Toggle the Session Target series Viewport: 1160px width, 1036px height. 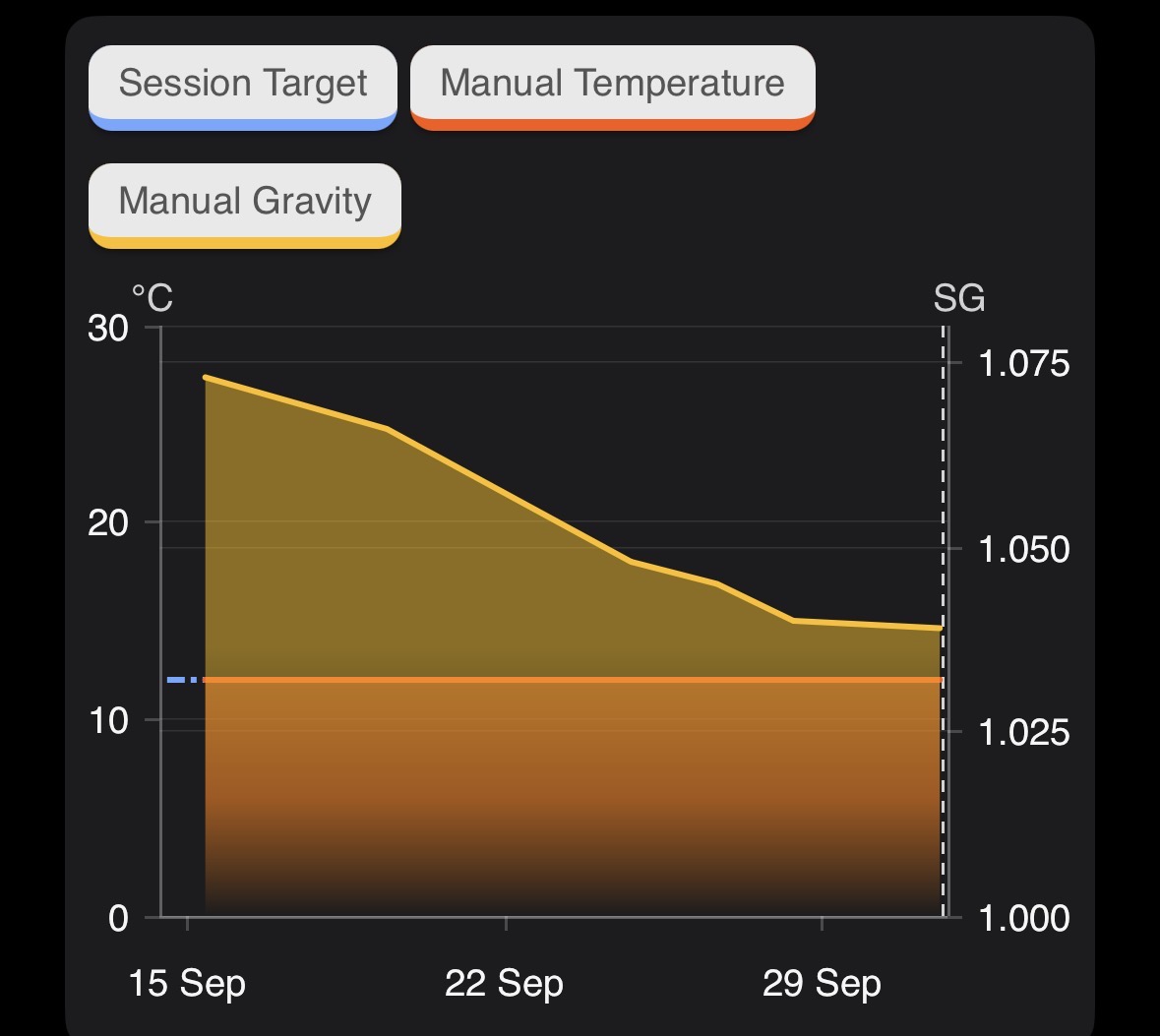[x=242, y=85]
